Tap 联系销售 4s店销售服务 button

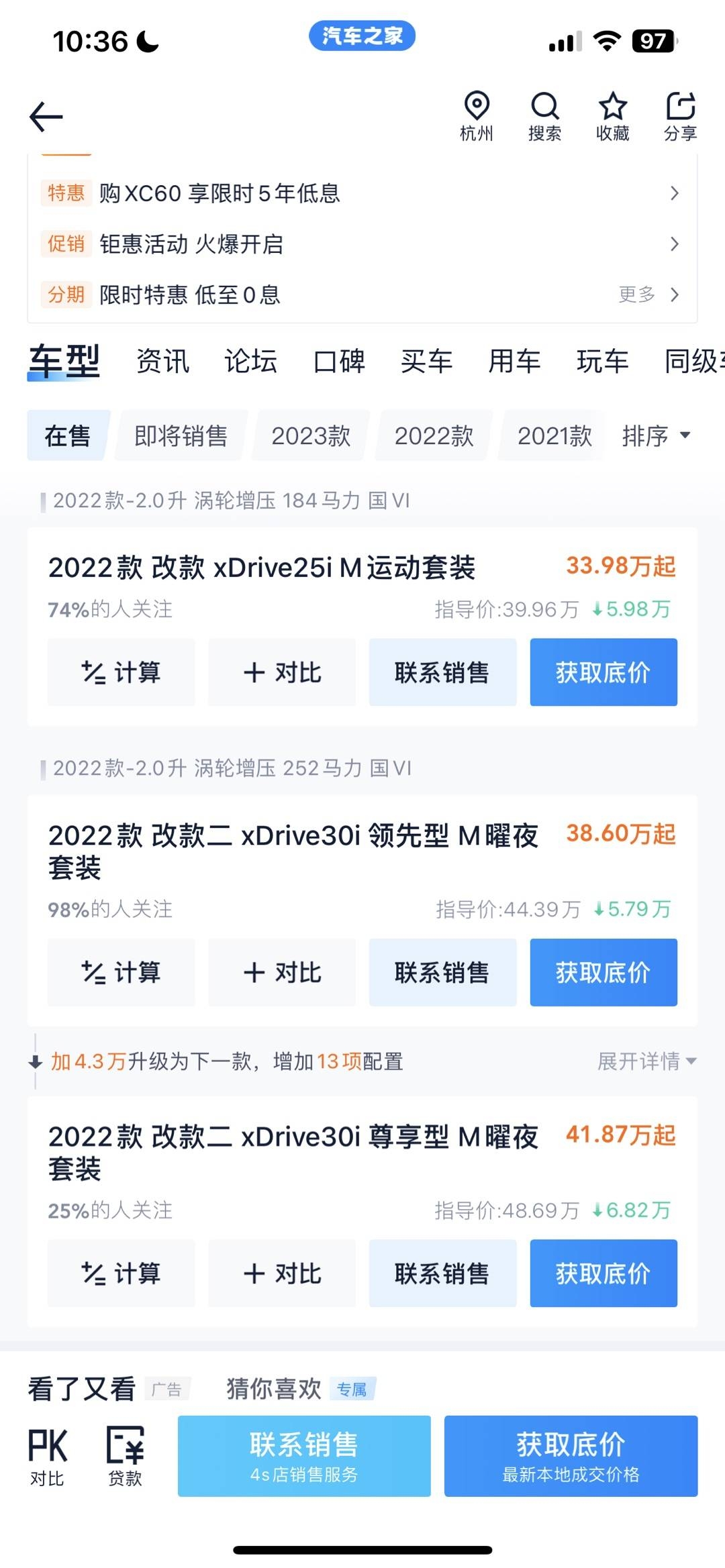coord(304,1456)
